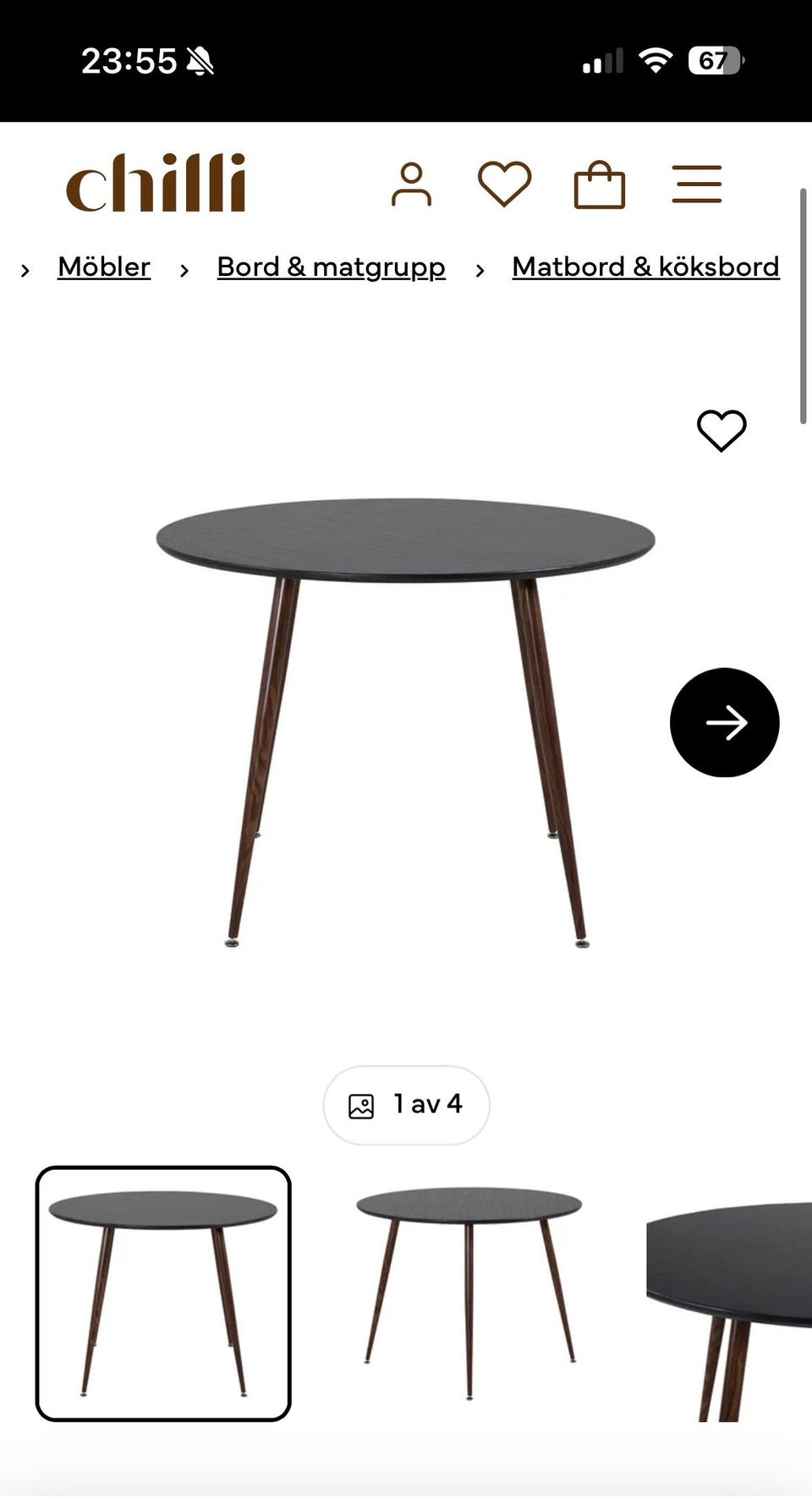
Task: Open the user account icon
Action: (411, 184)
